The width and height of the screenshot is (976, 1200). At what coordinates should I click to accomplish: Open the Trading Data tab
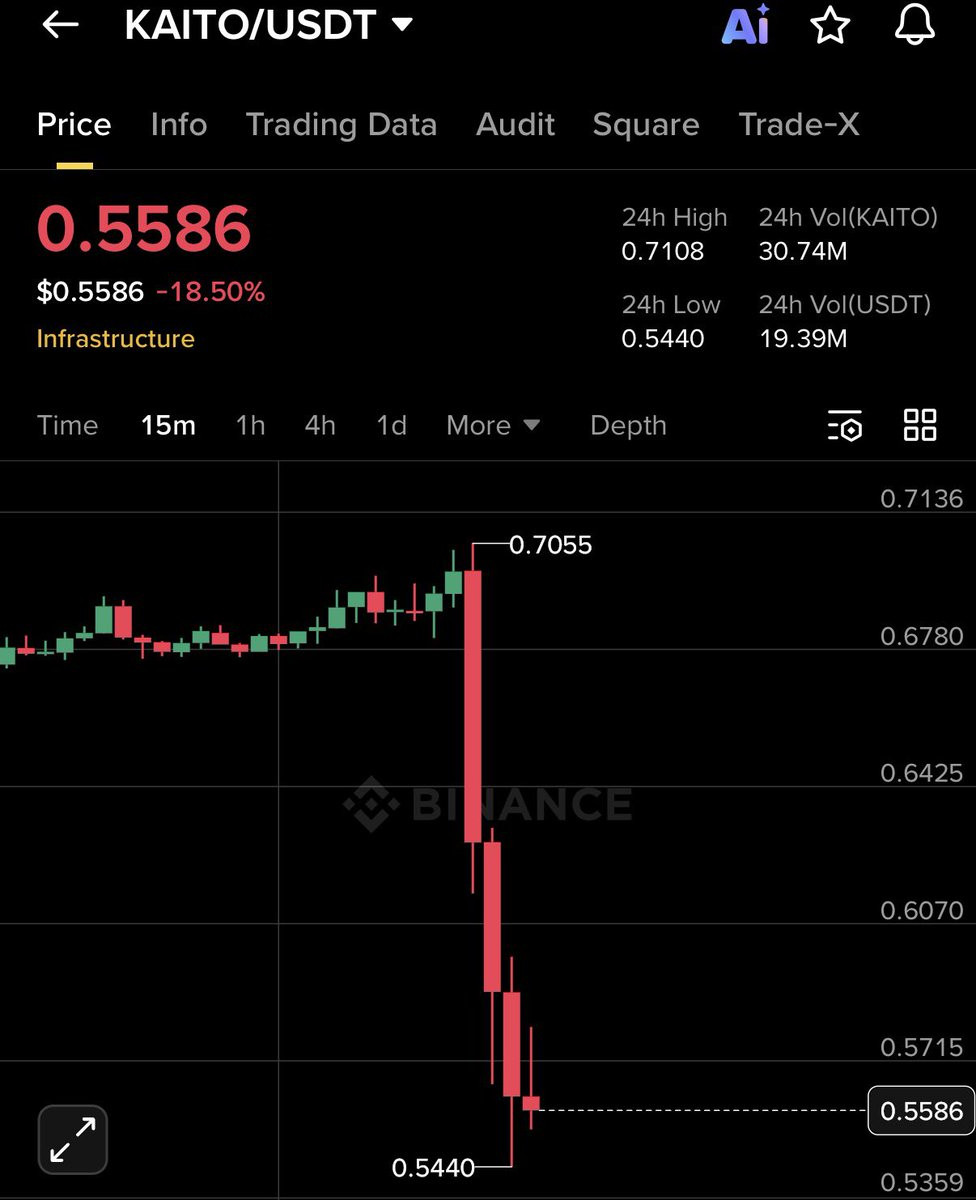pos(341,125)
